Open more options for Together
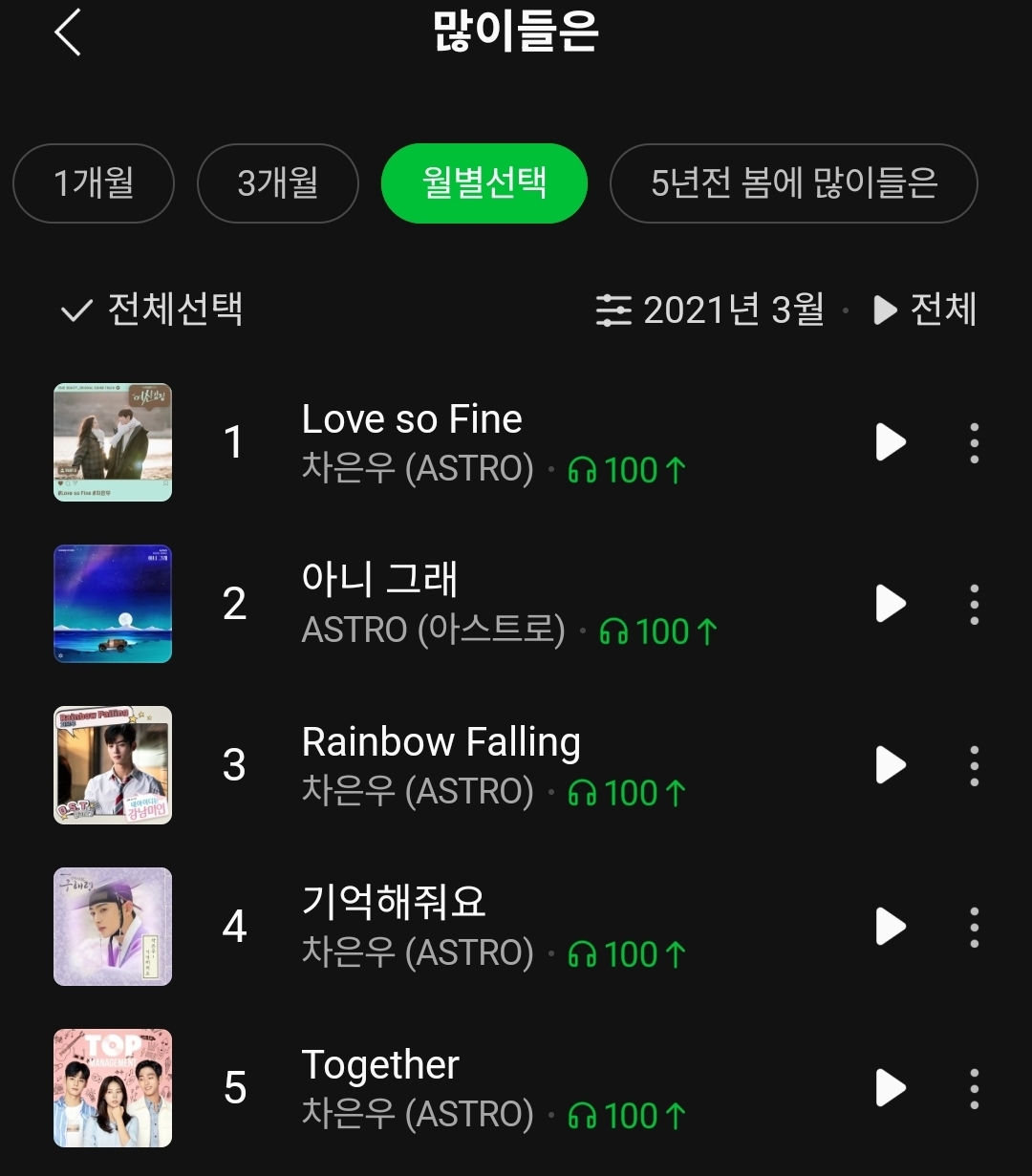The height and width of the screenshot is (1176, 1032). [x=974, y=1087]
